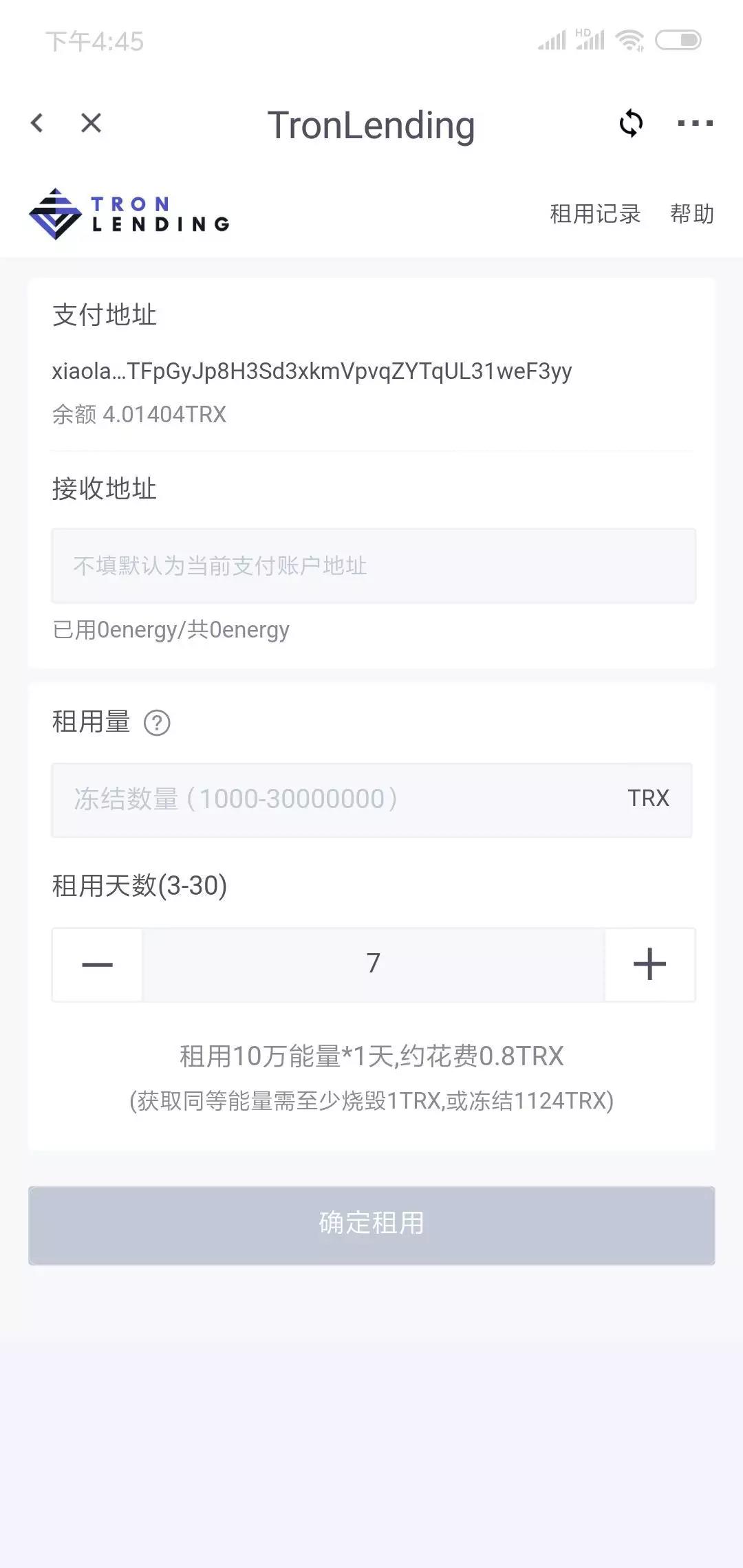Image resolution: width=743 pixels, height=1568 pixels.
Task: Close the TronLending page
Action: coord(91,124)
